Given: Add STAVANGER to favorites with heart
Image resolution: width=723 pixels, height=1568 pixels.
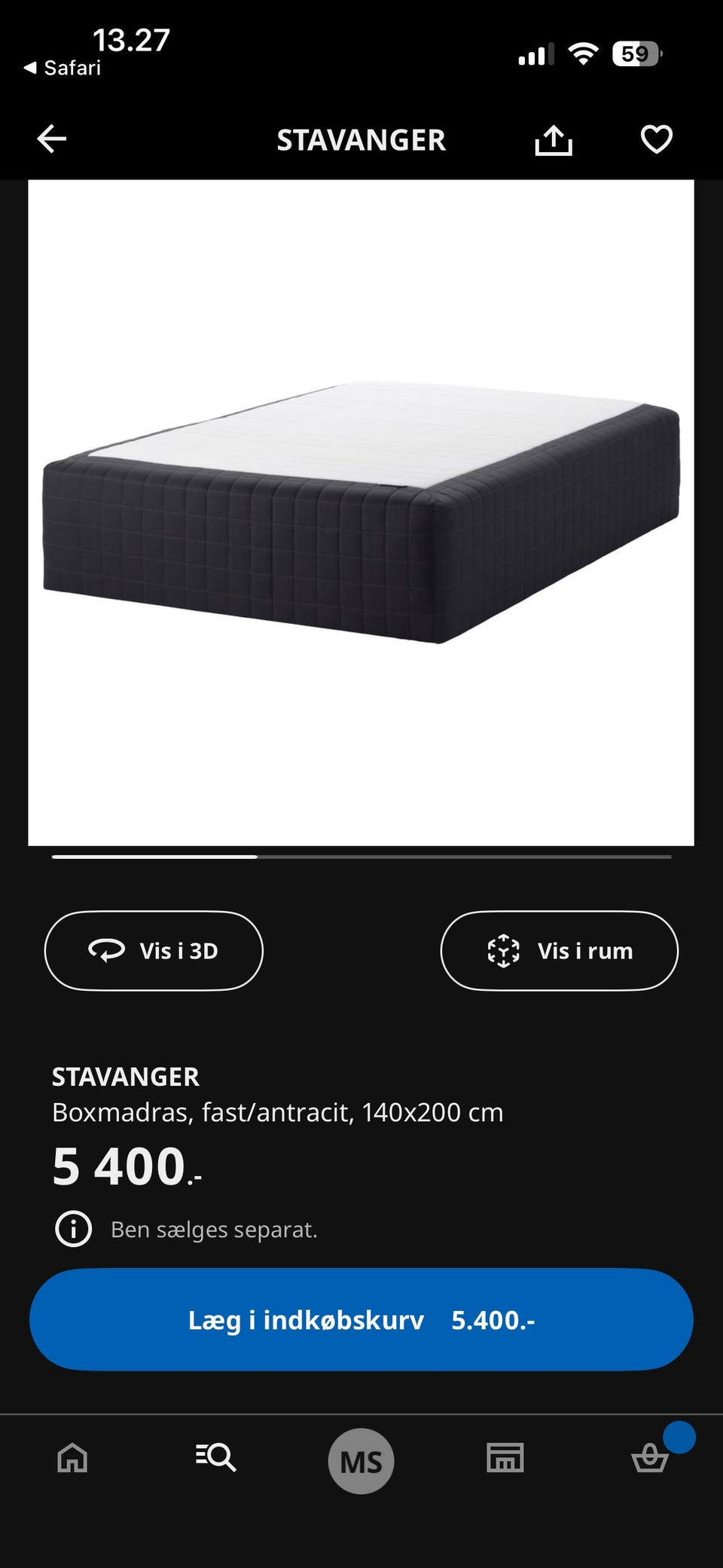Looking at the screenshot, I should (656, 139).
